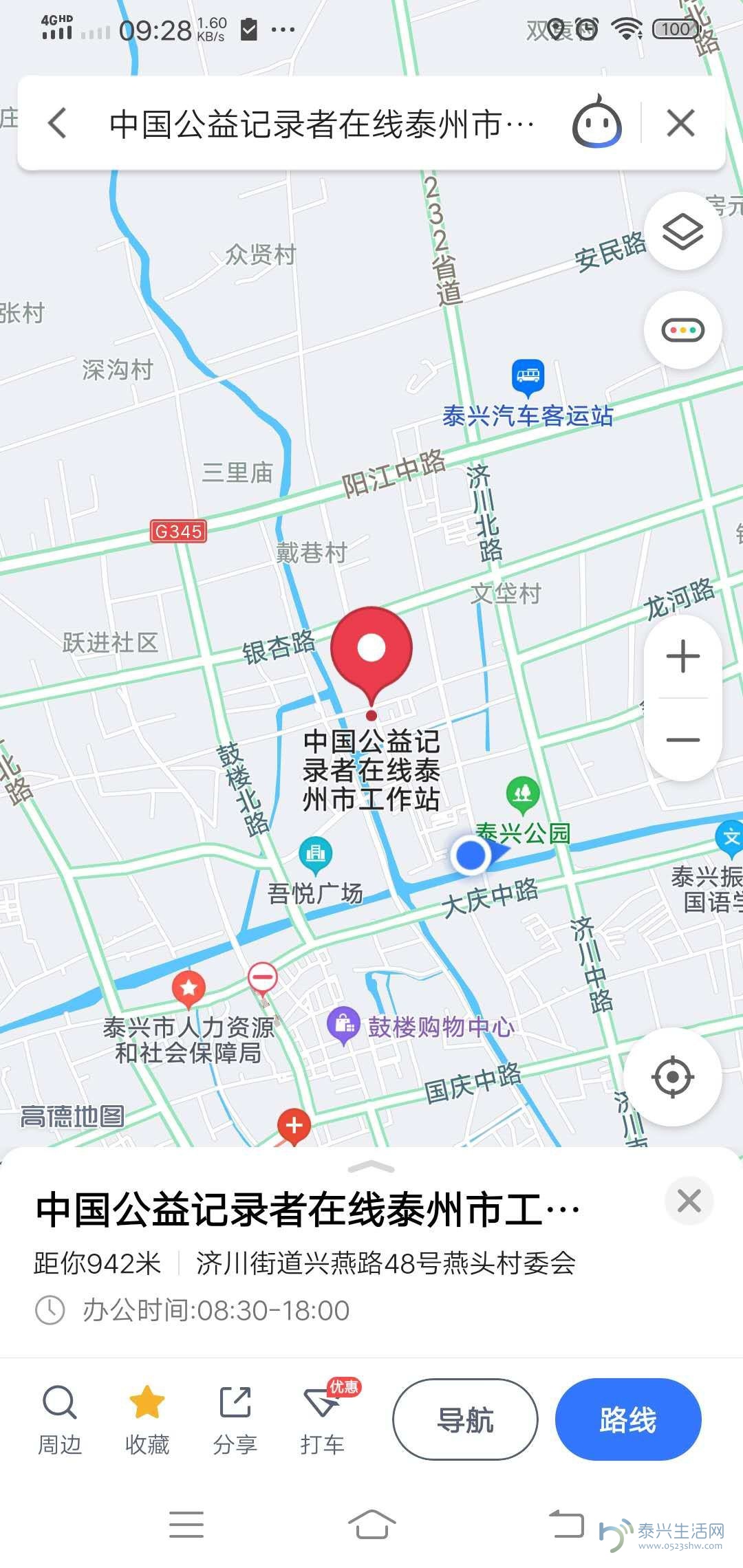The width and height of the screenshot is (743, 1568).
Task: Start navigation with 导航 button
Action: point(465,1419)
